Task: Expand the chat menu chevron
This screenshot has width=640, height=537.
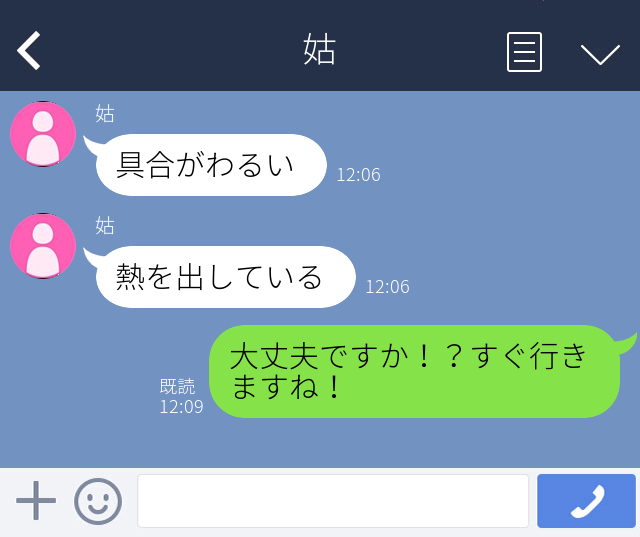Action: [600, 53]
